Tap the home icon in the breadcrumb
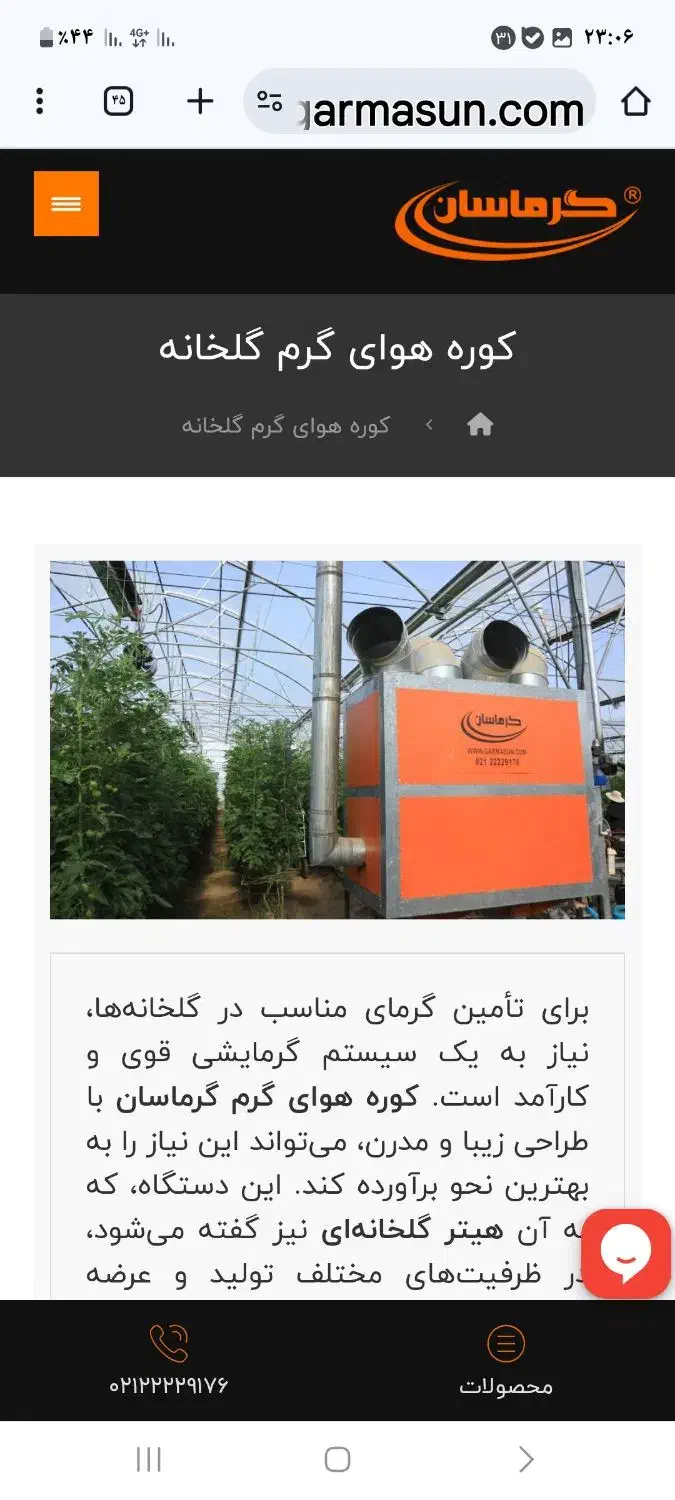675x1500 pixels. point(480,425)
